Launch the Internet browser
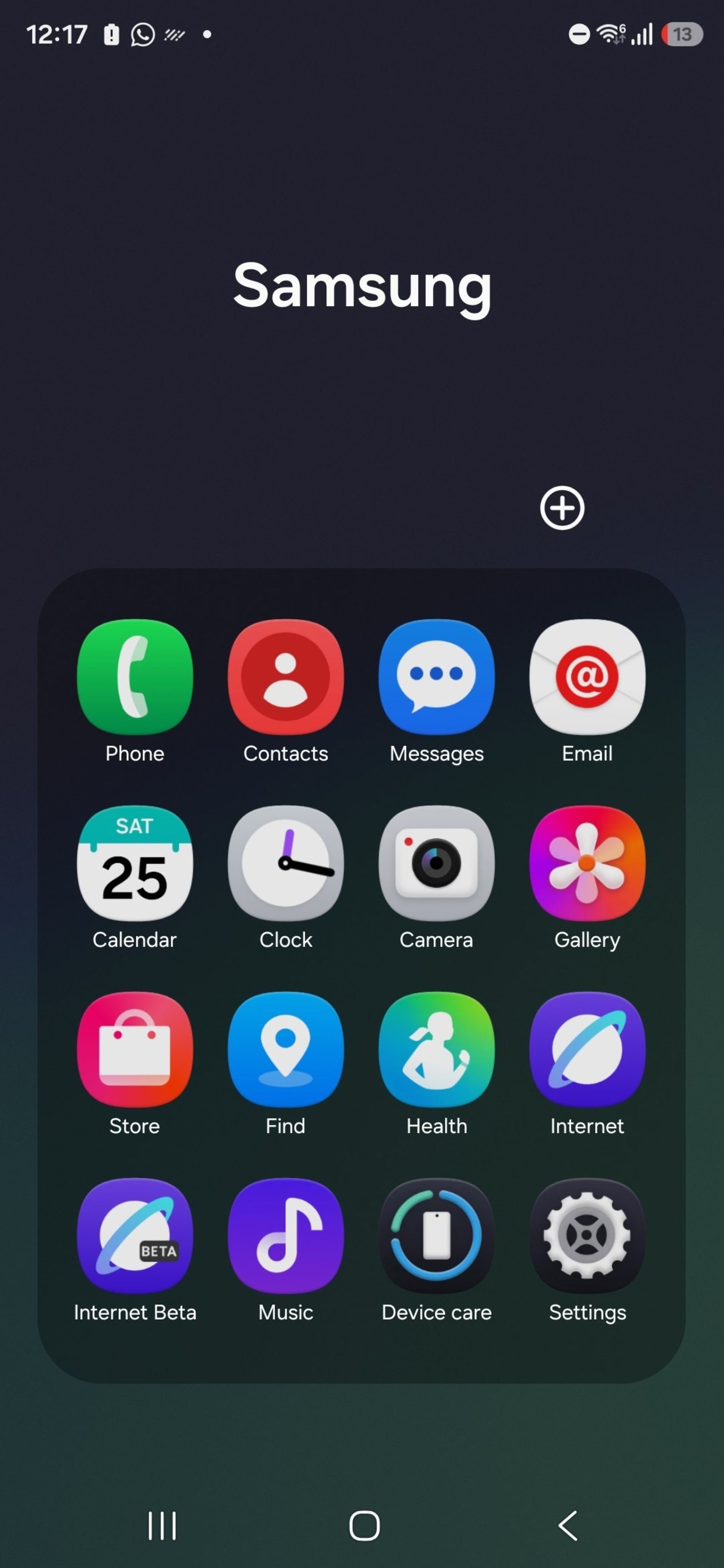The height and width of the screenshot is (1568, 724). point(587,1049)
